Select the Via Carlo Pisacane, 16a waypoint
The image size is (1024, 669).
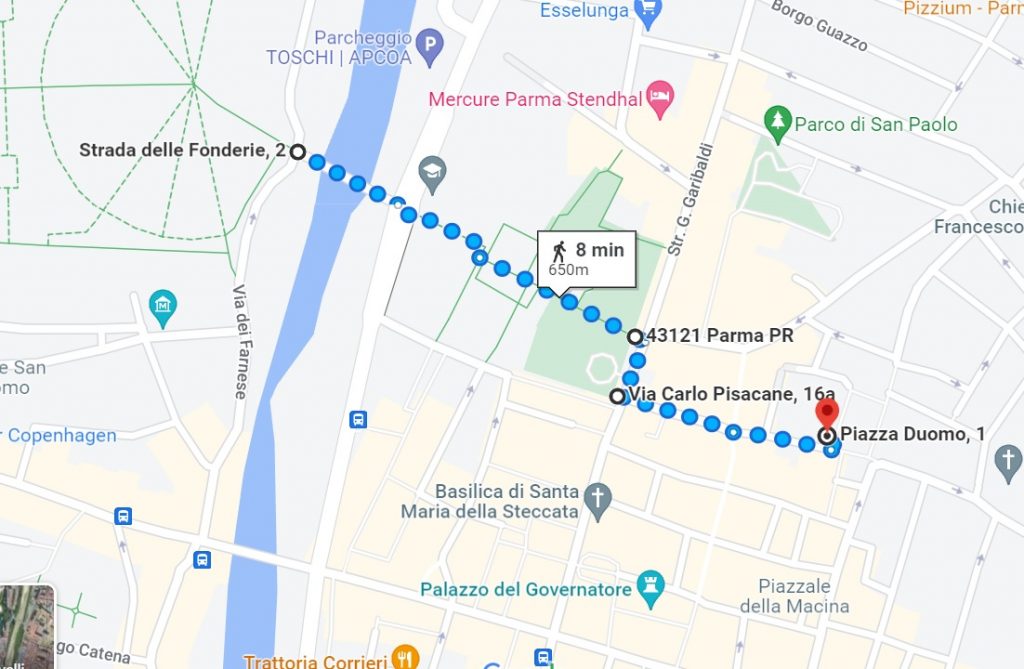click(x=617, y=396)
